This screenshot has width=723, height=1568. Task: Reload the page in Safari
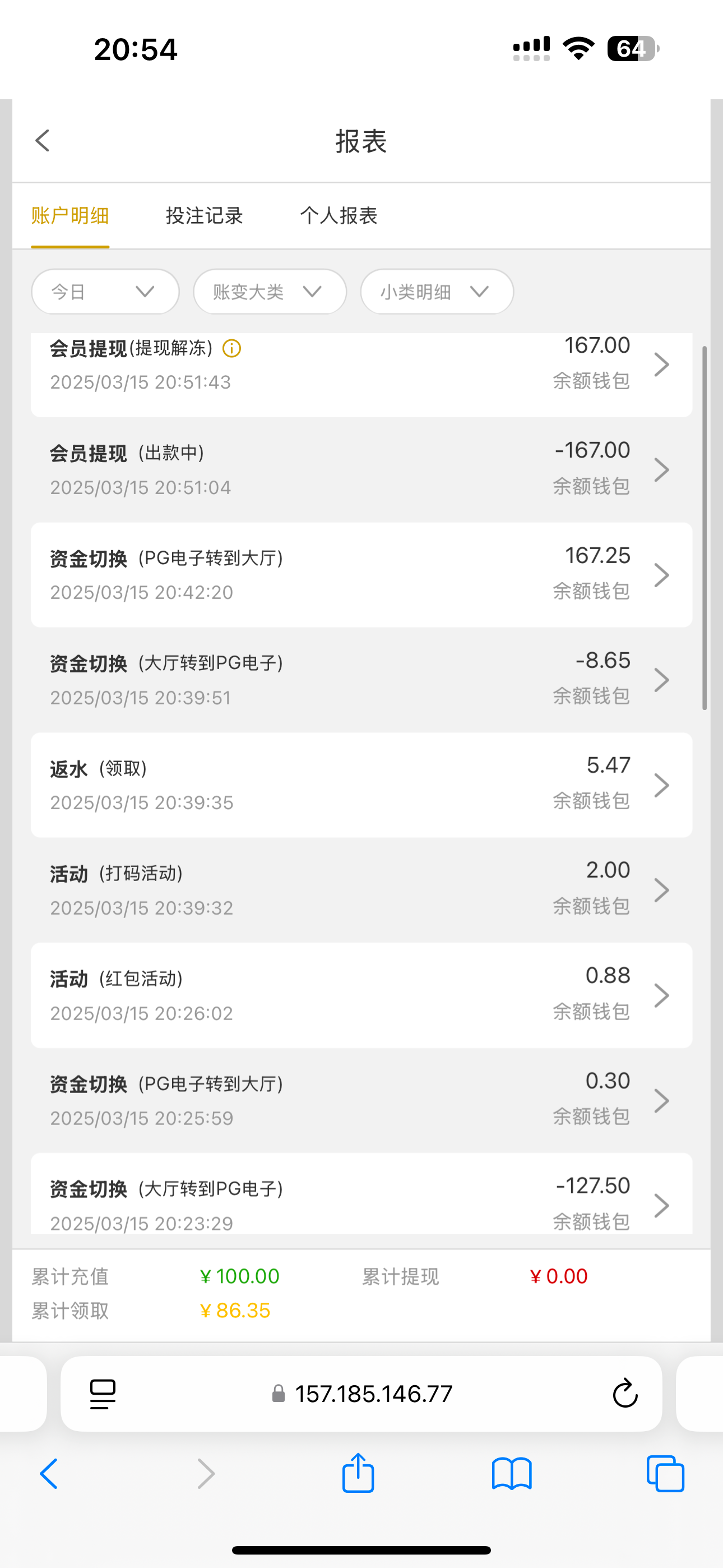coord(624,1393)
